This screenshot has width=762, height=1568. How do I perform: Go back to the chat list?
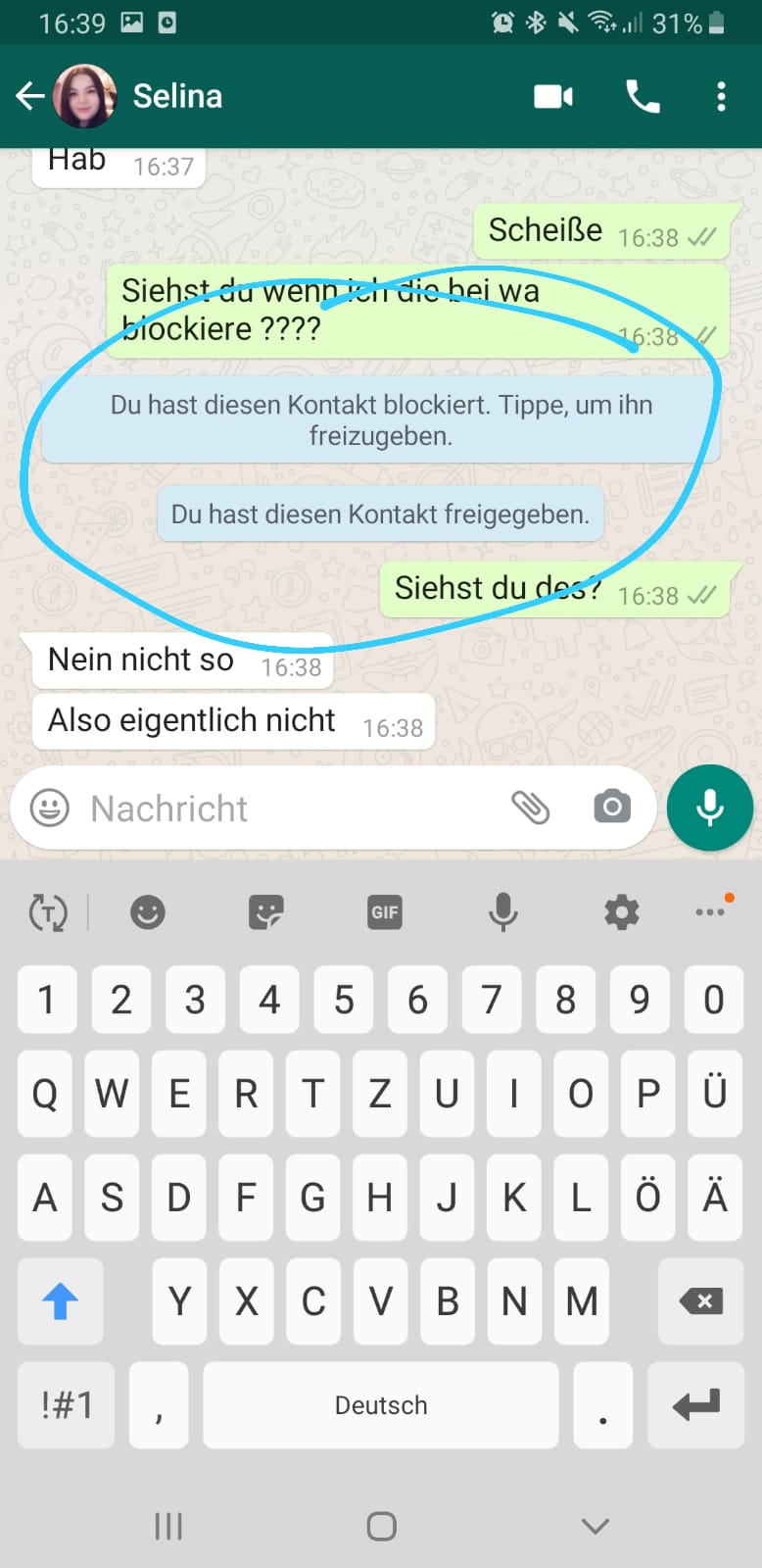point(30,96)
